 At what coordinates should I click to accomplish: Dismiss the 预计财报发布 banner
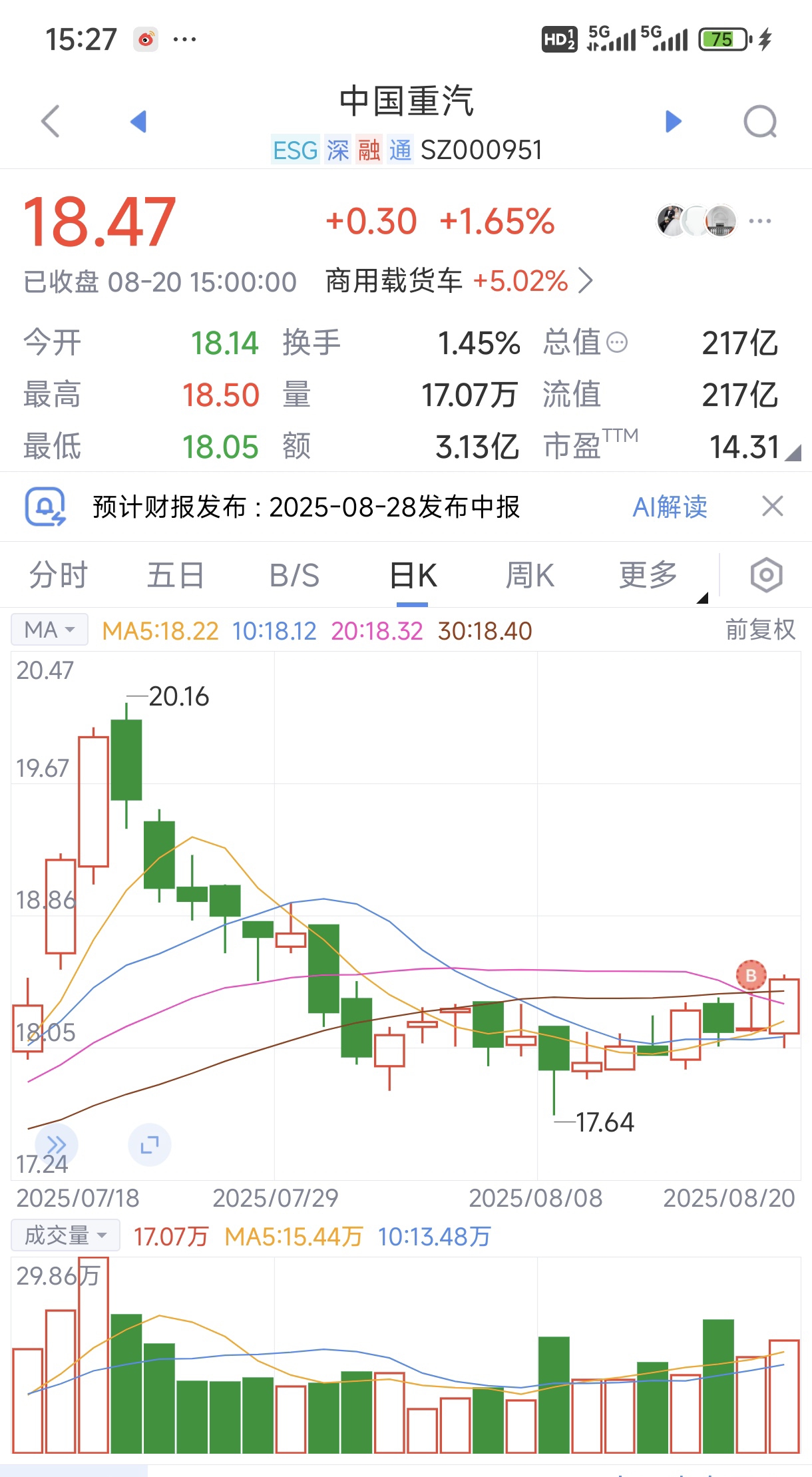point(772,507)
